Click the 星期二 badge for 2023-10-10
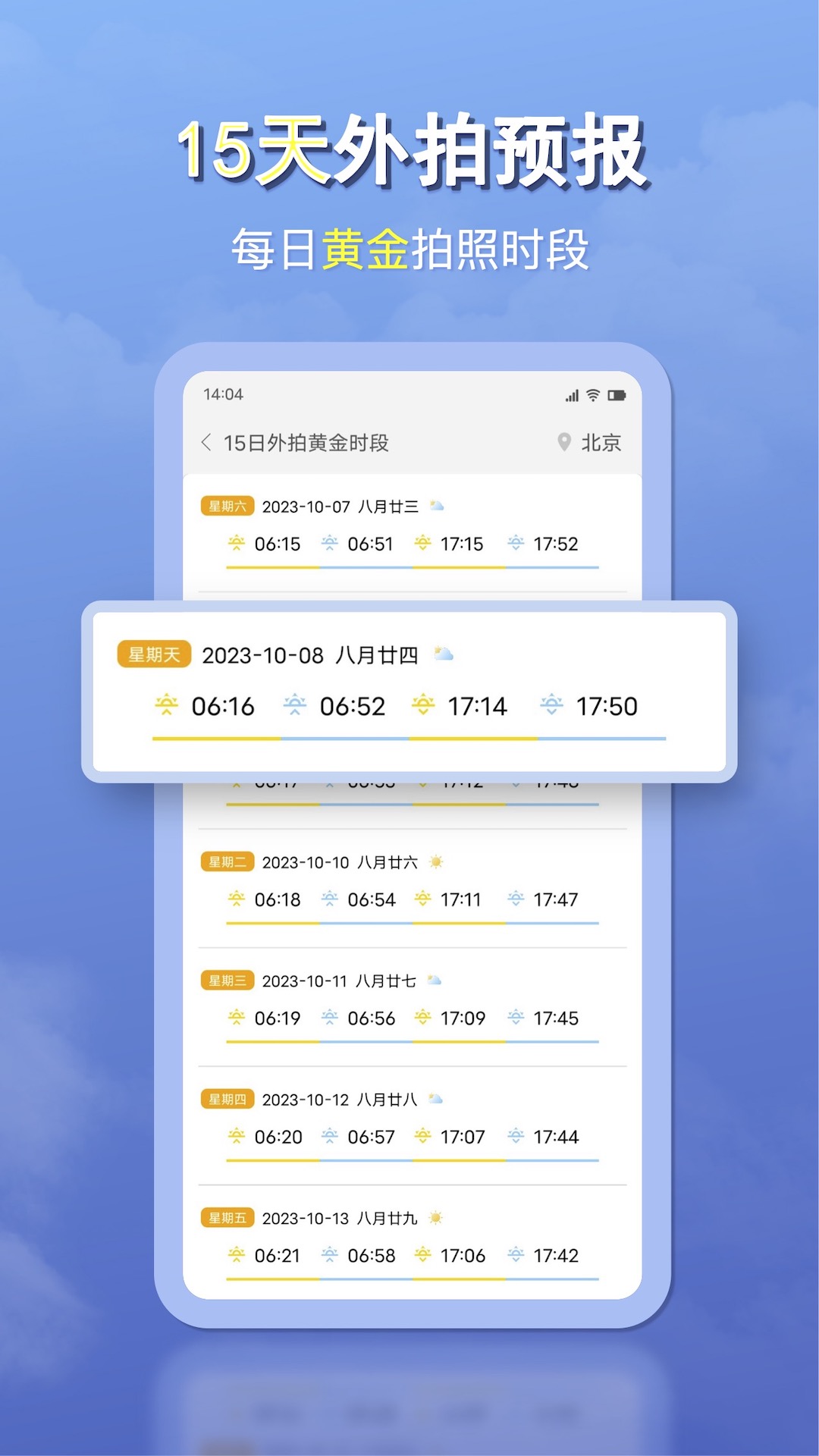This screenshot has height=1456, width=819. tap(227, 862)
